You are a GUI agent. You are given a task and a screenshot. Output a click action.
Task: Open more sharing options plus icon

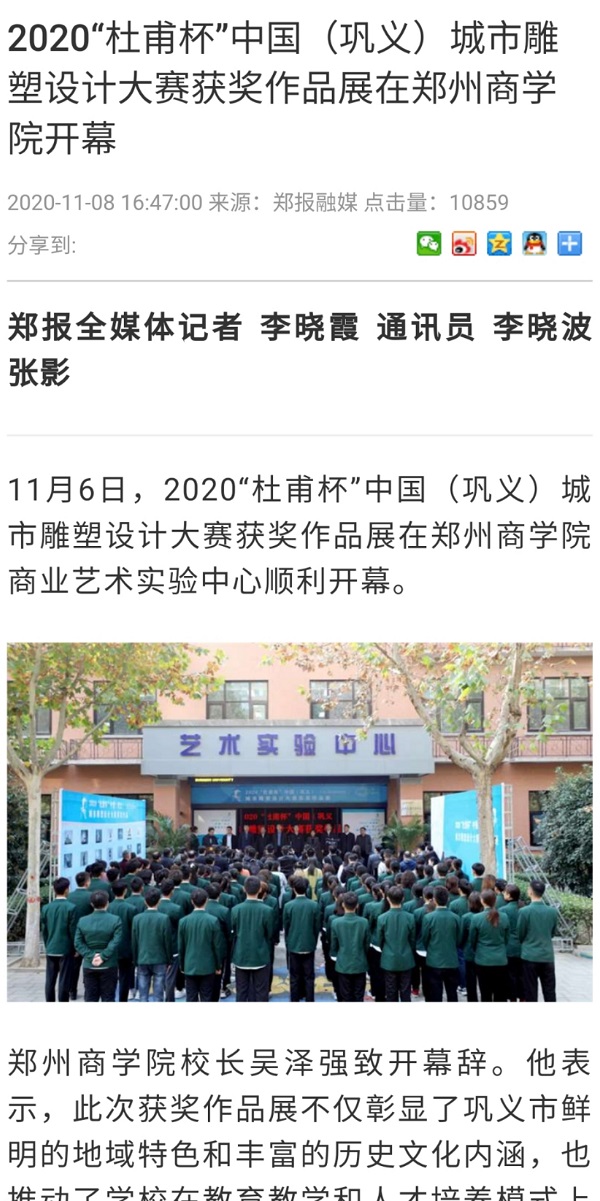pyautogui.click(x=570, y=244)
